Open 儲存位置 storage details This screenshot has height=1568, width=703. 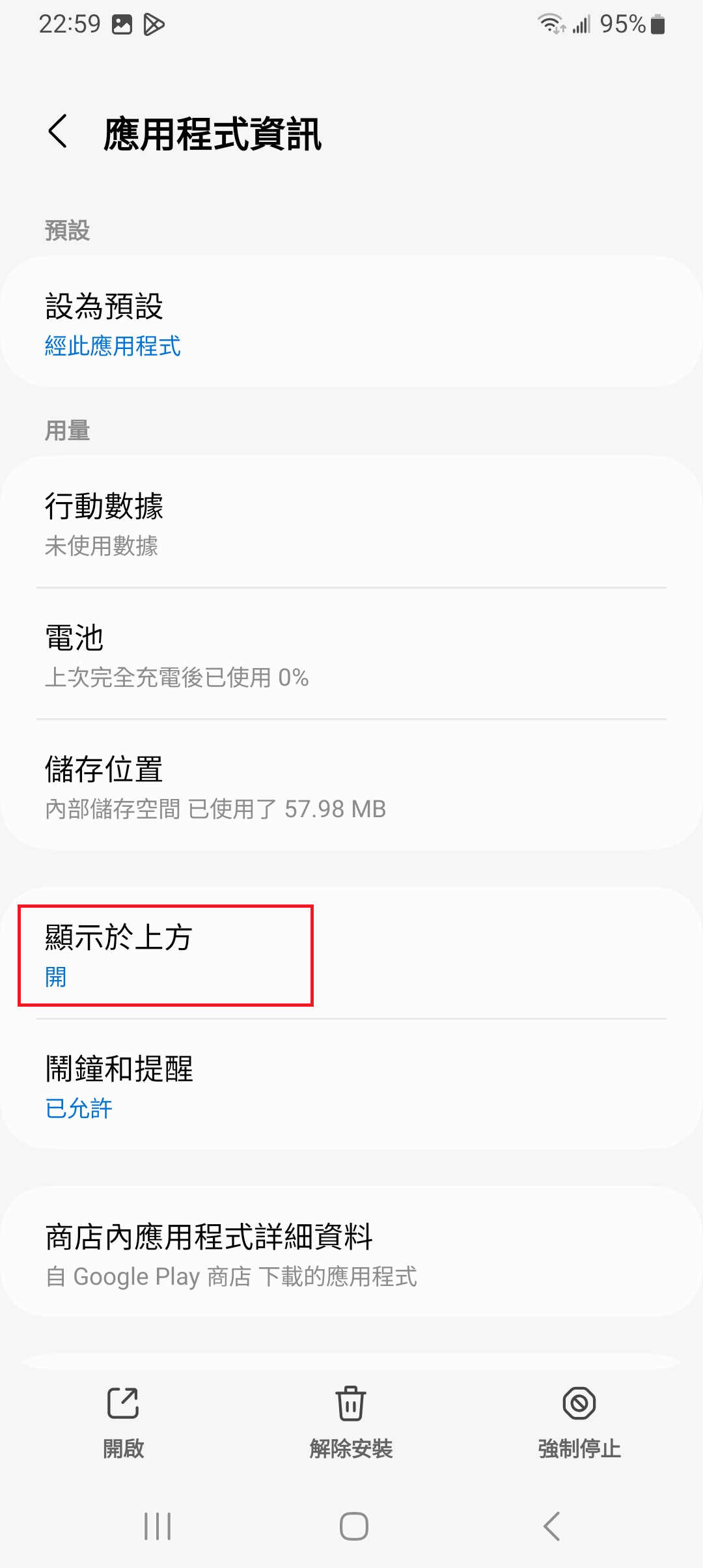click(x=351, y=786)
